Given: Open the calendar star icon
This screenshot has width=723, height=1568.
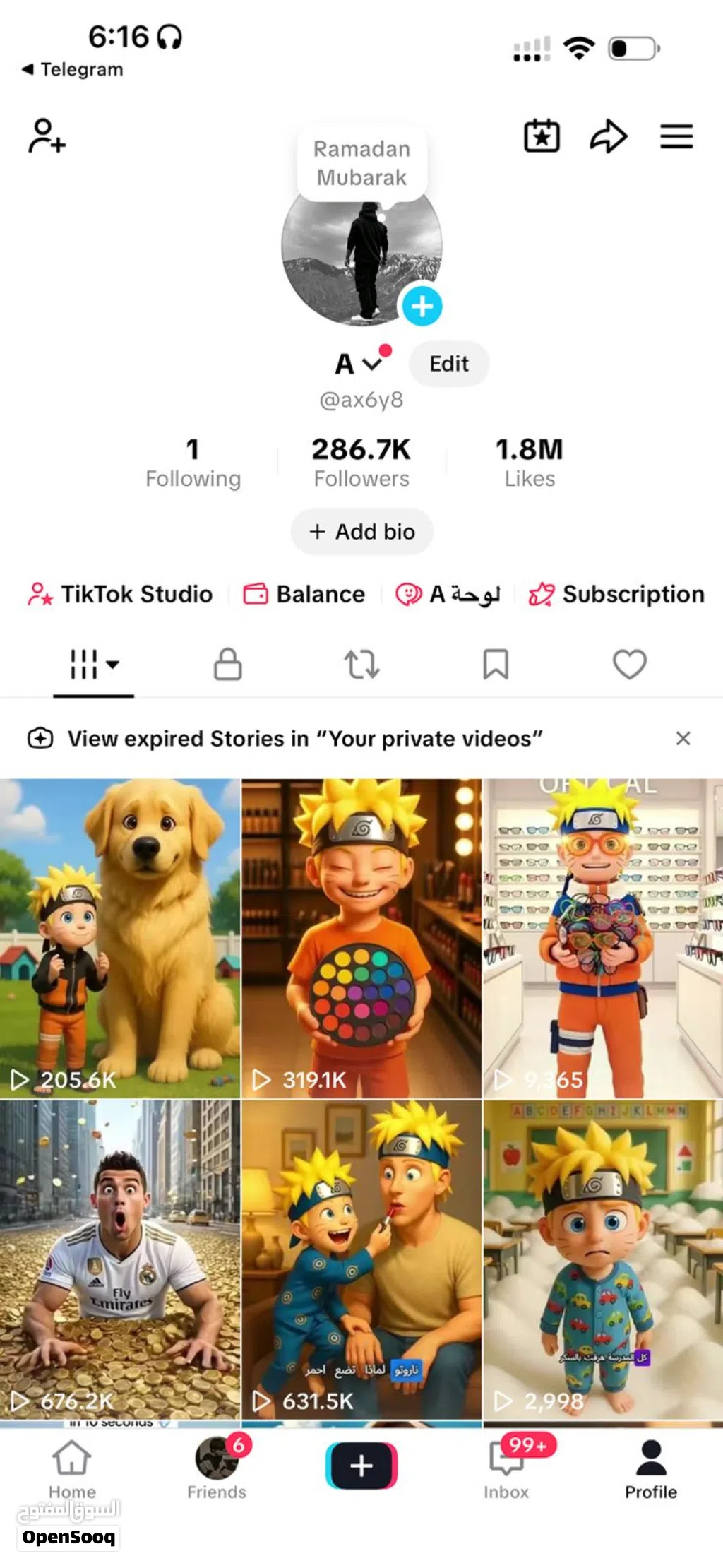Looking at the screenshot, I should pyautogui.click(x=542, y=136).
